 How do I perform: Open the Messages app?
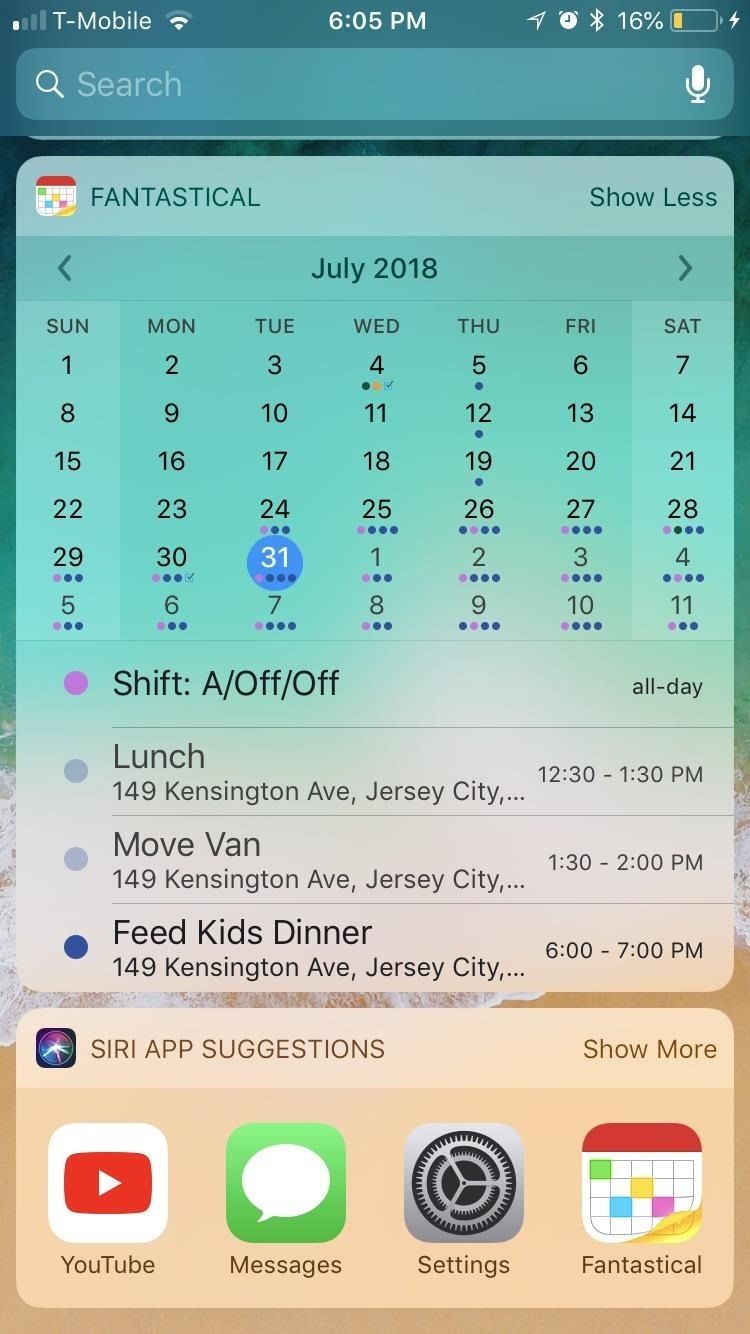pos(284,1183)
